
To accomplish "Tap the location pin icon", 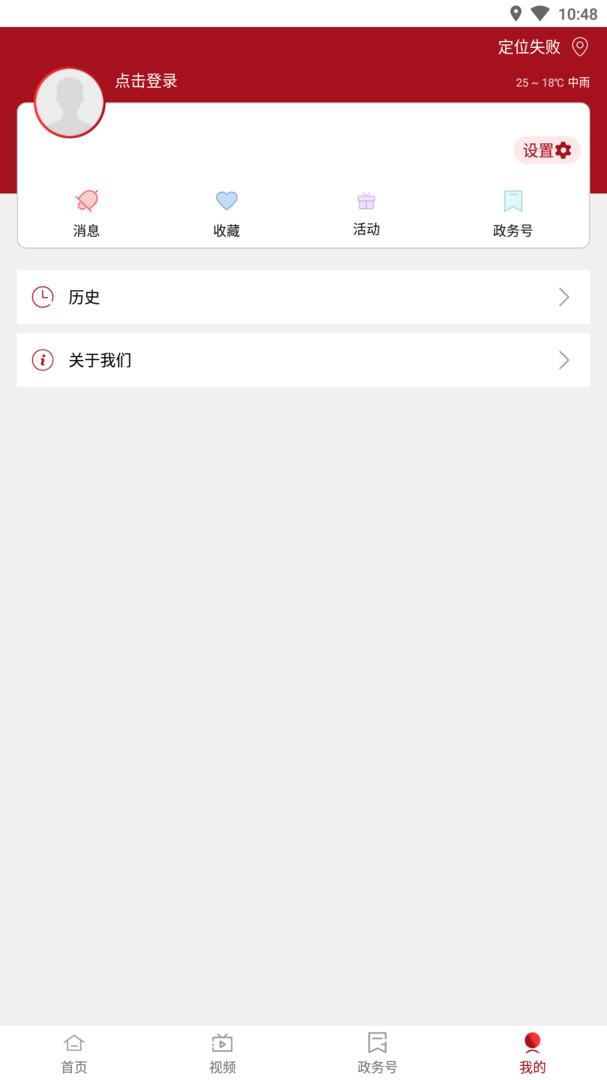I will tap(580, 47).
